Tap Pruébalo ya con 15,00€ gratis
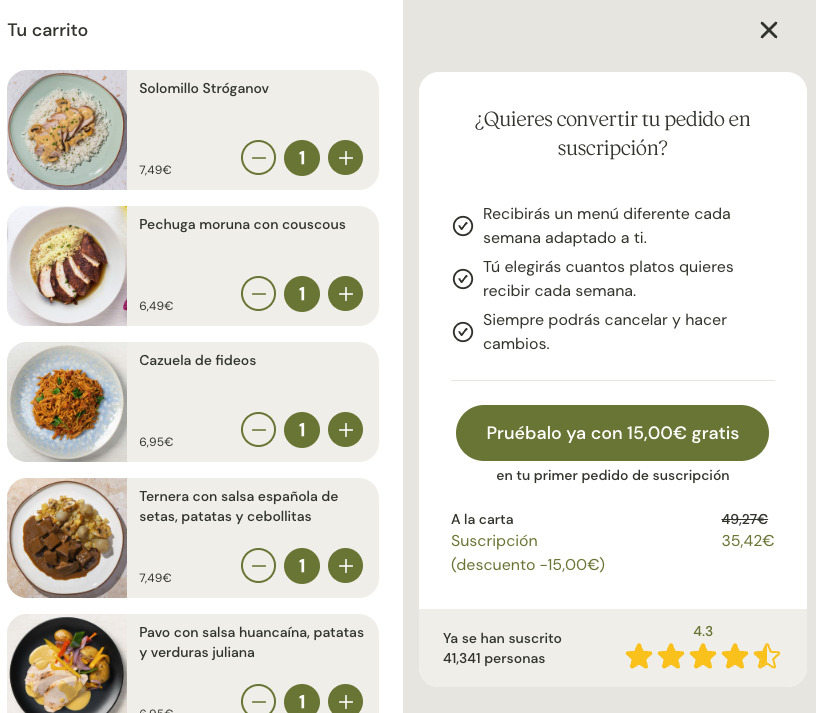816x713 pixels. pyautogui.click(x=612, y=433)
